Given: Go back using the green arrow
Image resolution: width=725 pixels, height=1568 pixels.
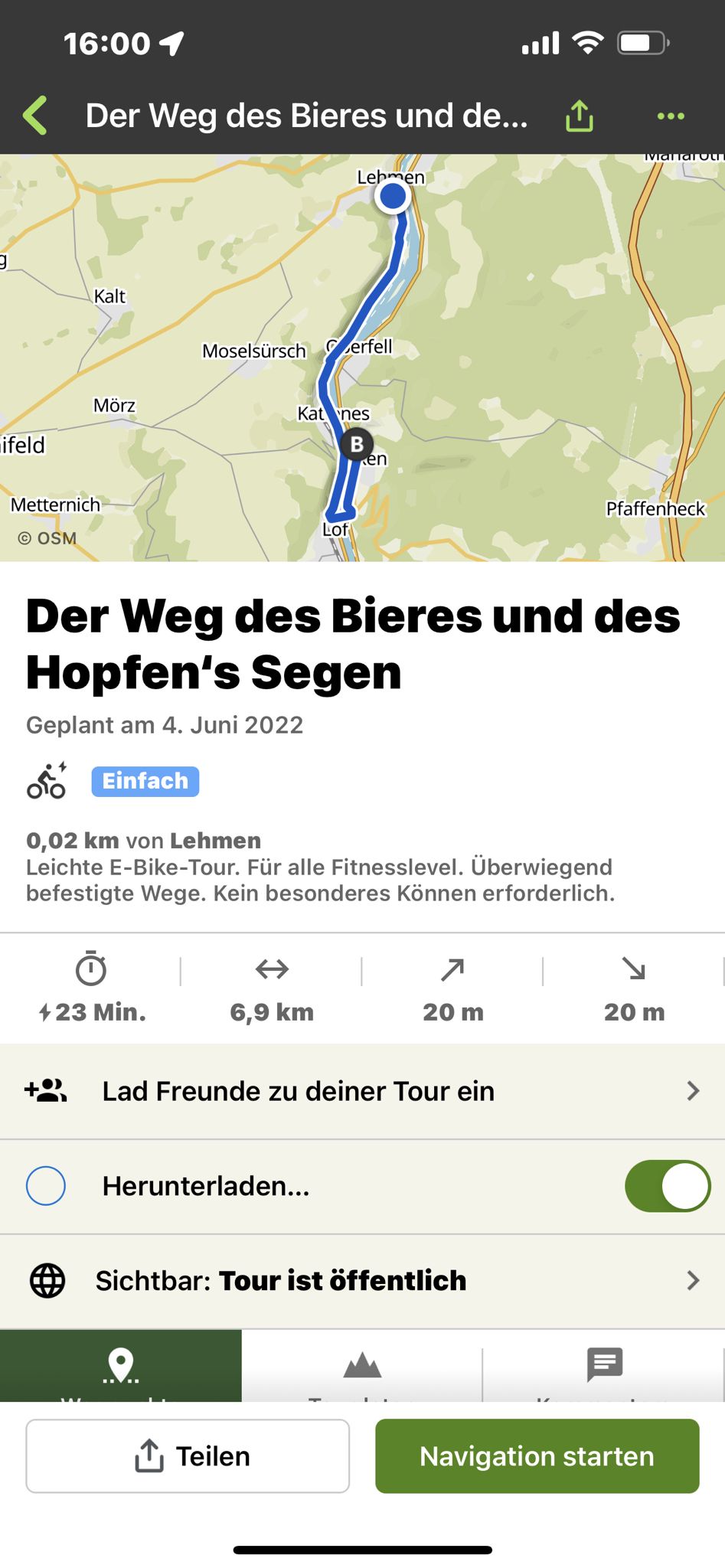Looking at the screenshot, I should tap(35, 116).
